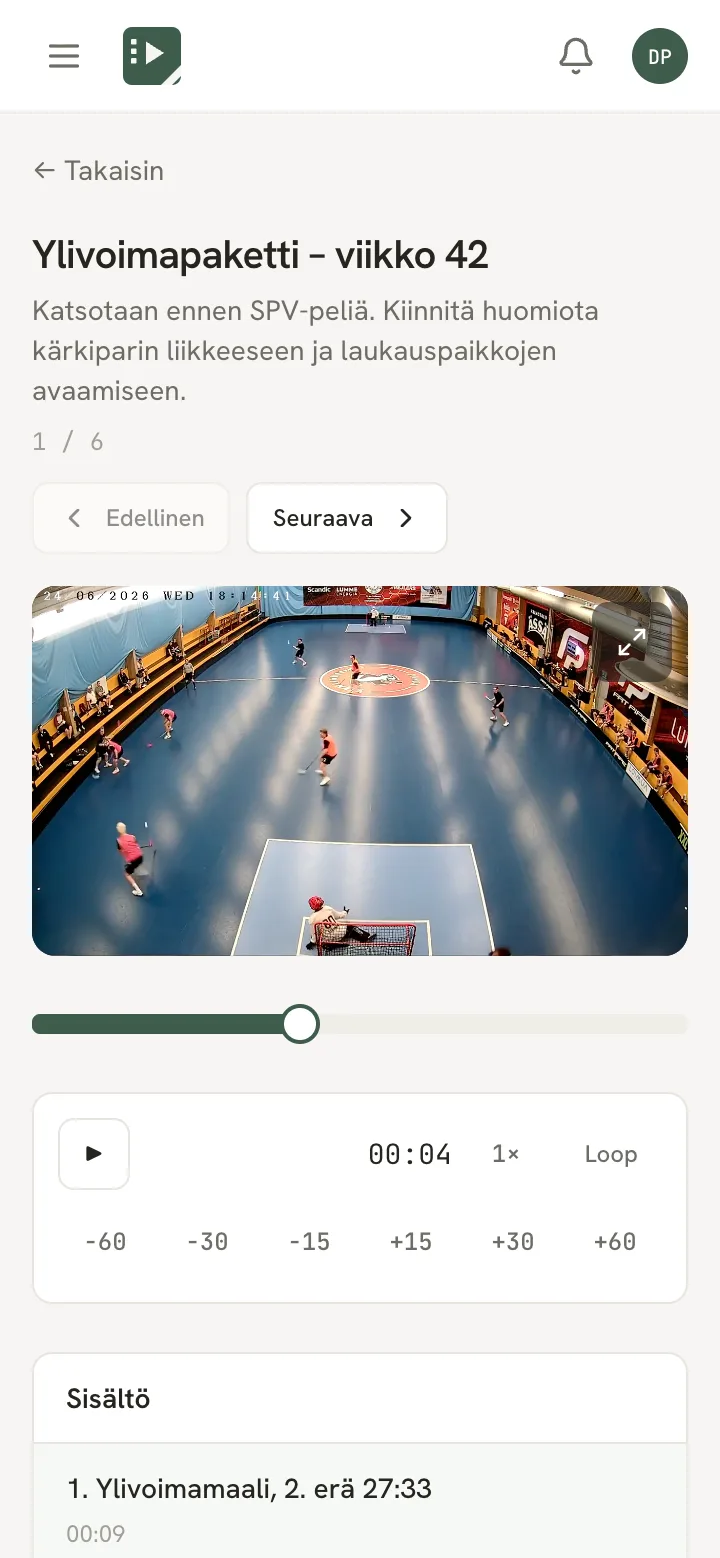Jump back 15 seconds with -15
The image size is (720, 1558).
coord(309,1242)
